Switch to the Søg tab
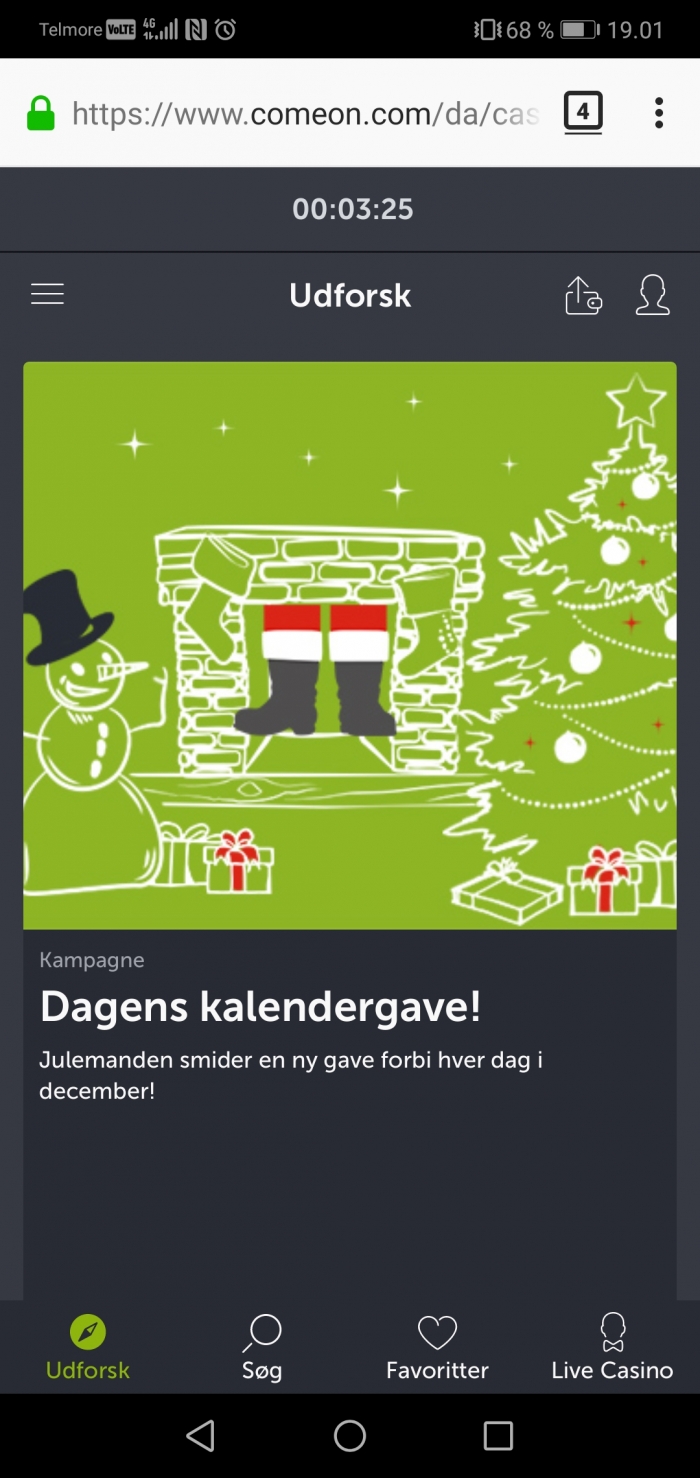The width and height of the screenshot is (700, 1478). click(x=262, y=1348)
